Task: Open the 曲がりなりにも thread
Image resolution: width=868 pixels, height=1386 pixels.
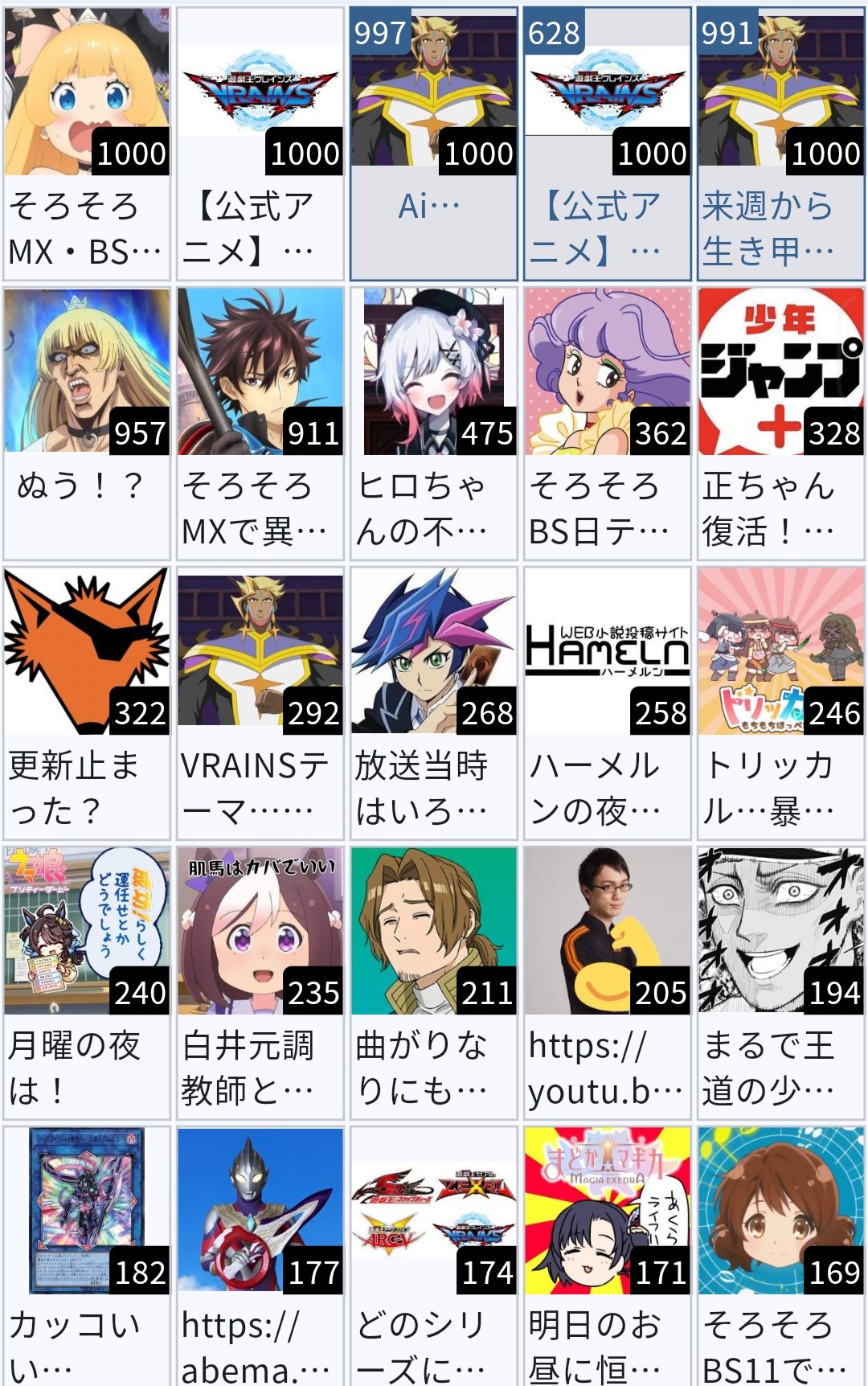Action: tap(433, 1068)
